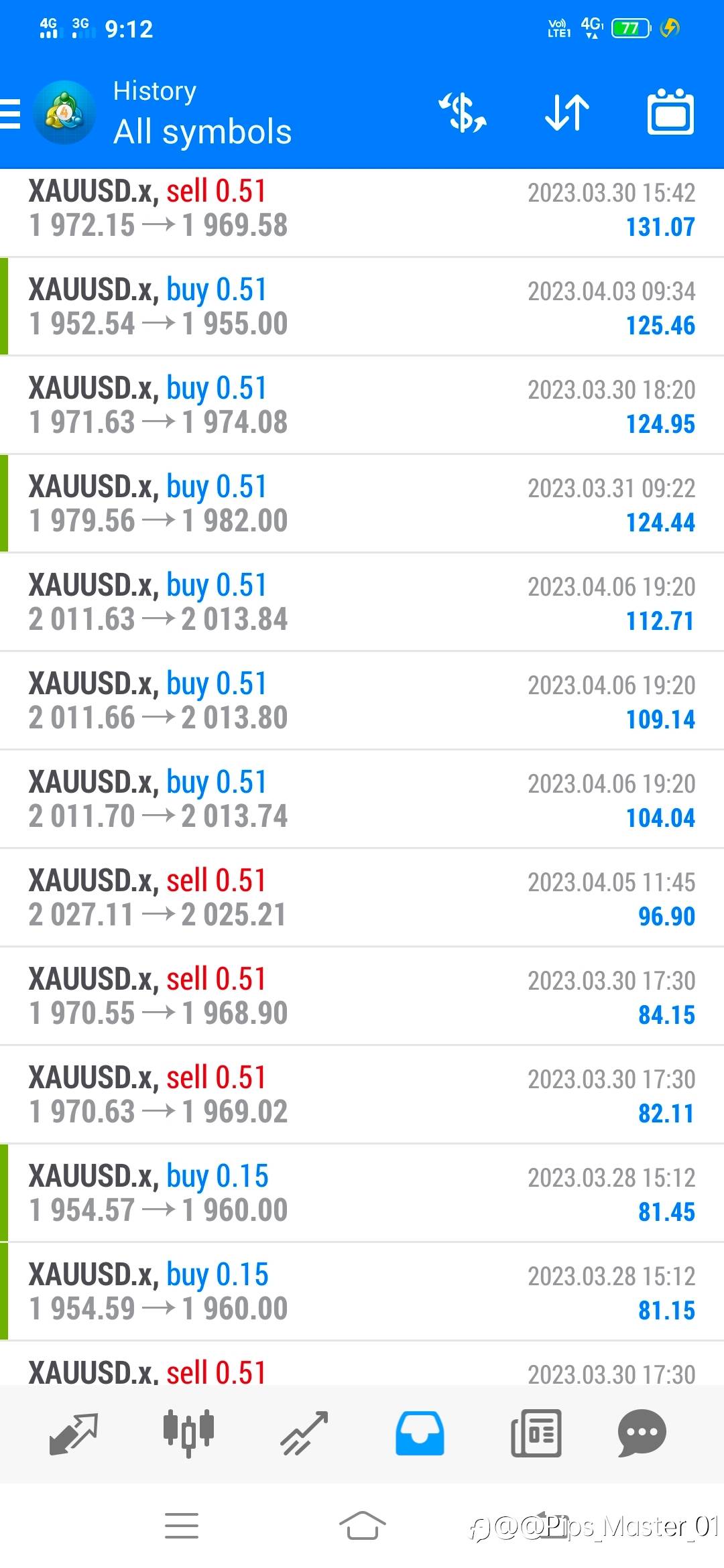Switch to the Trade tab
The image size is (724, 1568).
pos(304,1434)
